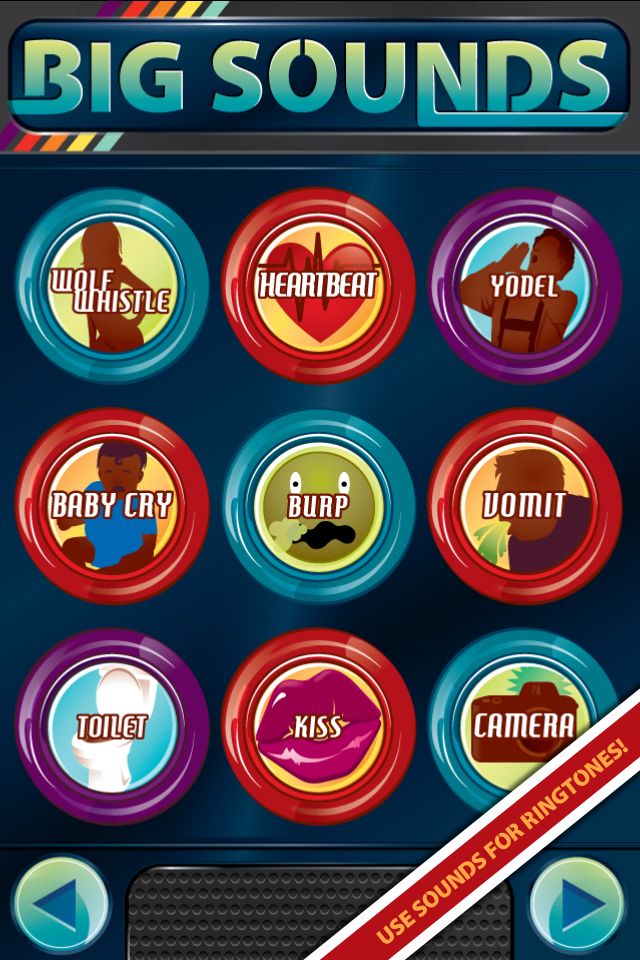The image size is (640, 960).
Task: Play the Toilet flush sound
Action: tap(111, 726)
